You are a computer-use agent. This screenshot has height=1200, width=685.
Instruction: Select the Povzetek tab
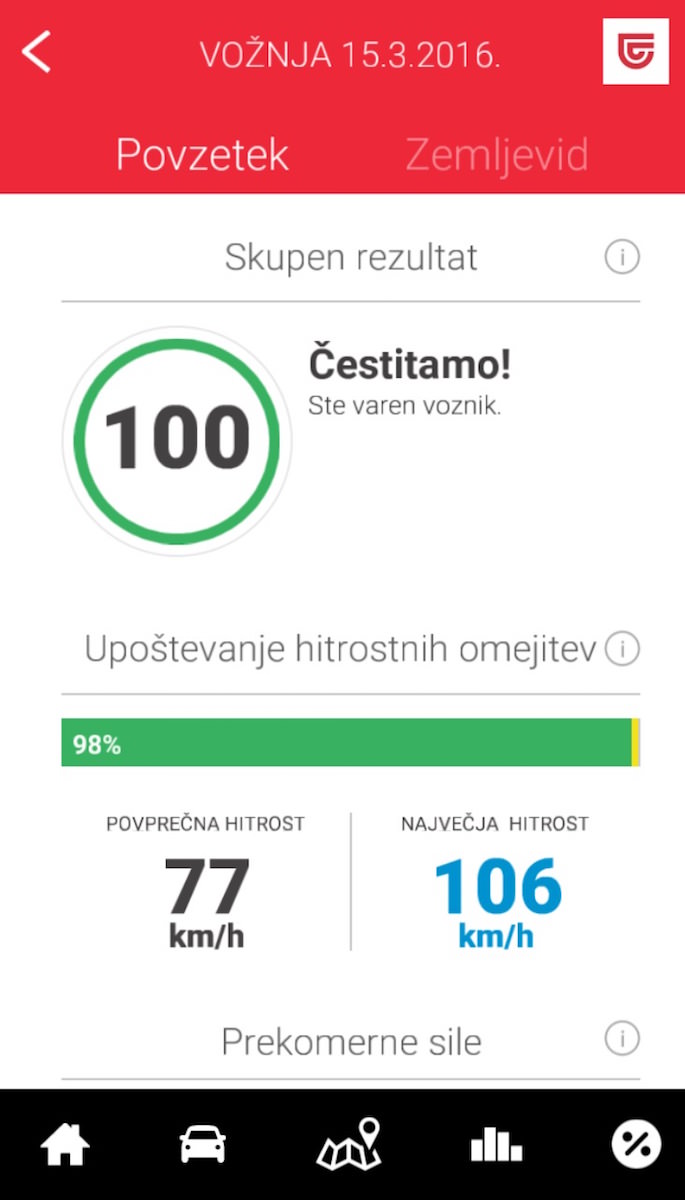point(202,155)
